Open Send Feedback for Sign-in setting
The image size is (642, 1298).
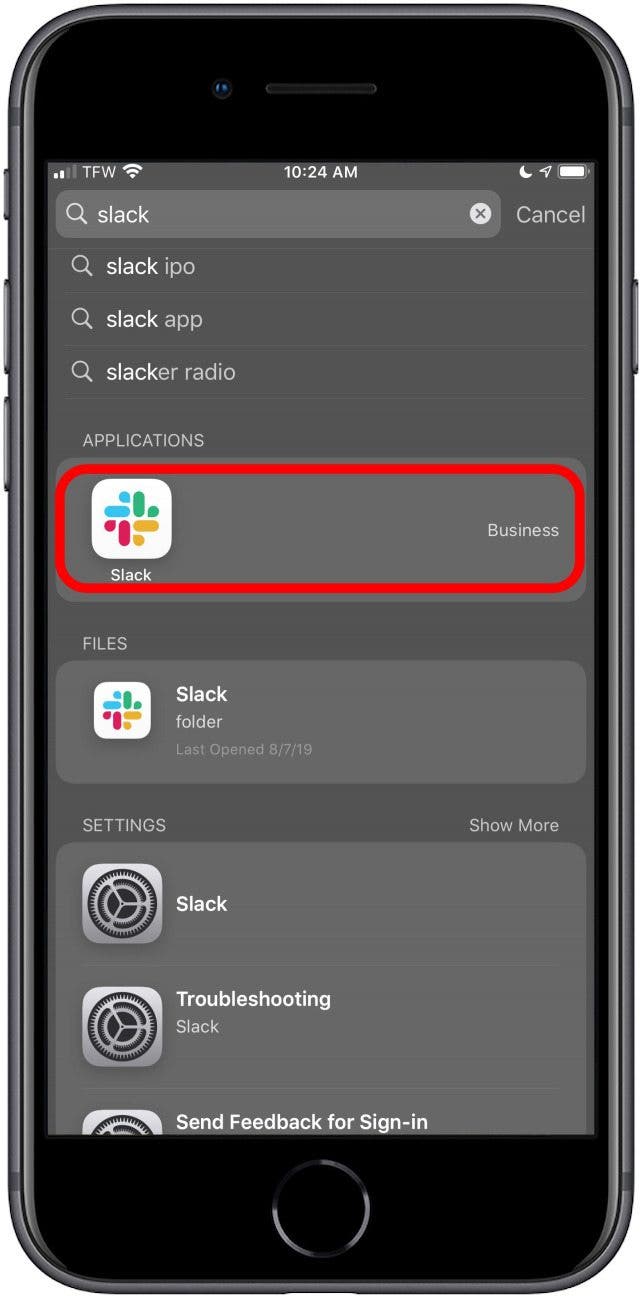pyautogui.click(x=321, y=1114)
